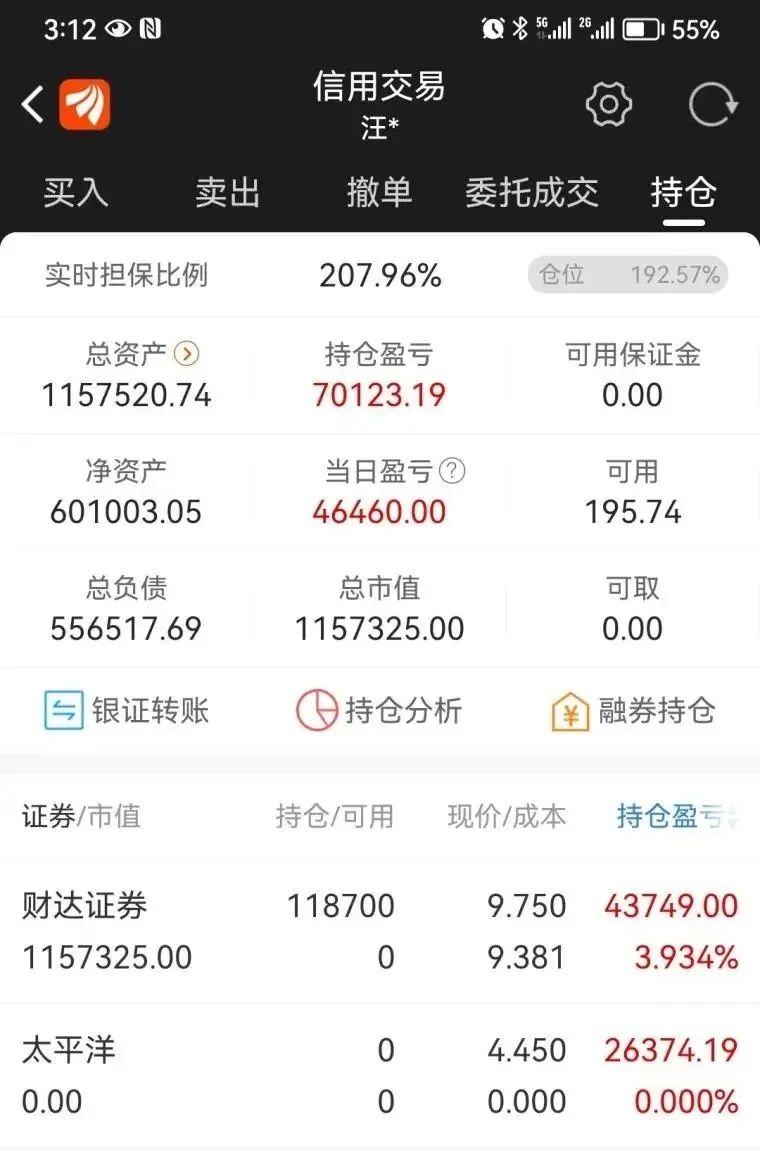Open the 委托成交 tab

point(531,192)
